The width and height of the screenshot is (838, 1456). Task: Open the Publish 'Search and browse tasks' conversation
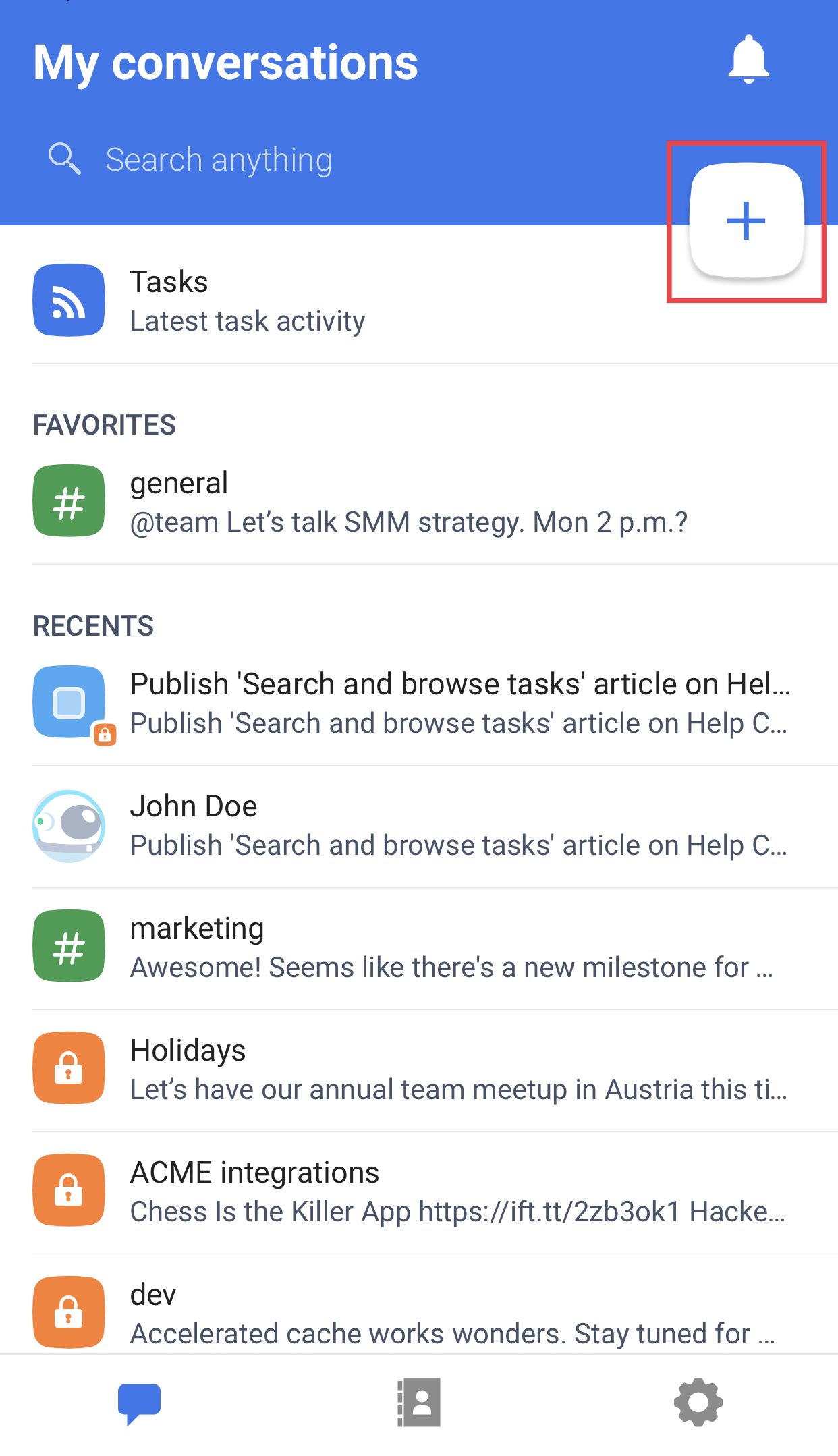point(419,703)
